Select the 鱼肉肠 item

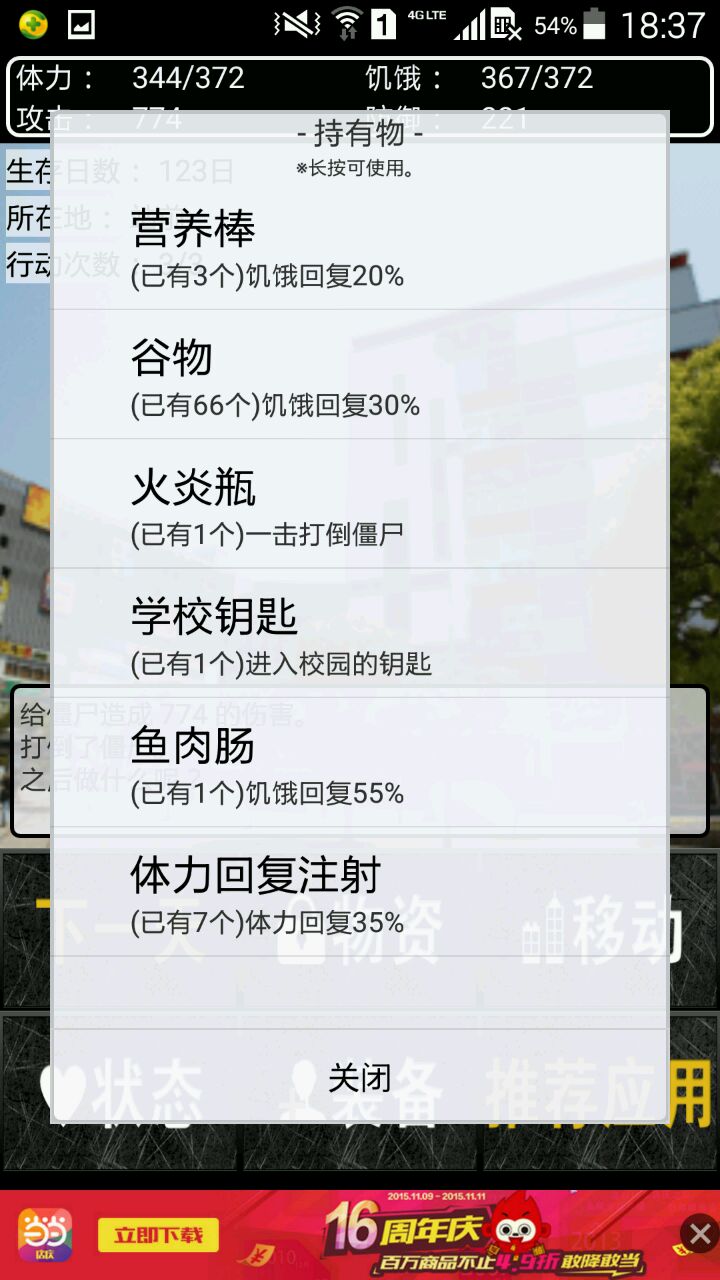click(360, 763)
